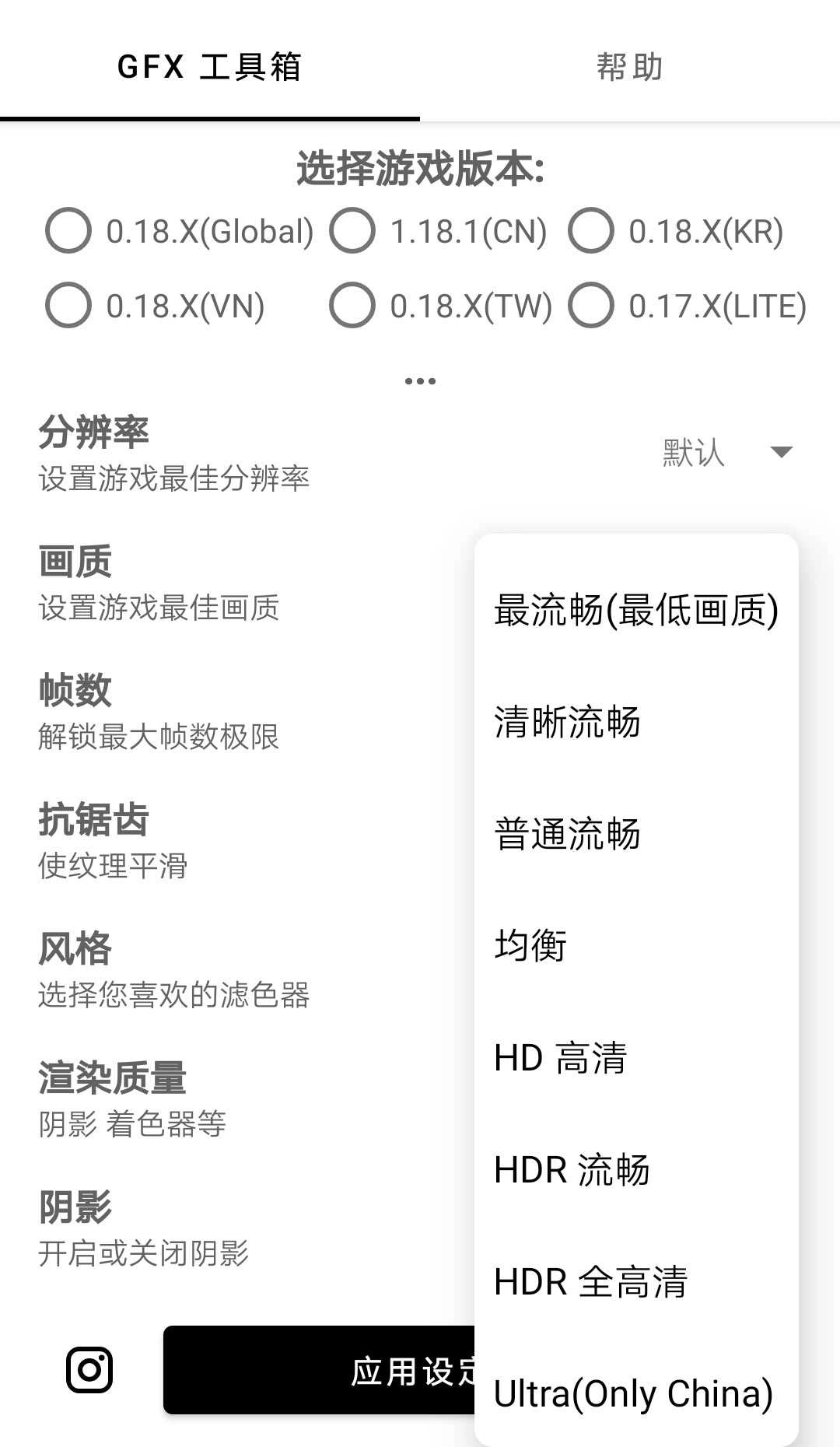Viewport: 840px width, 1447px height.
Task: Choose the 0.17.X(LITE) version
Action: click(591, 306)
